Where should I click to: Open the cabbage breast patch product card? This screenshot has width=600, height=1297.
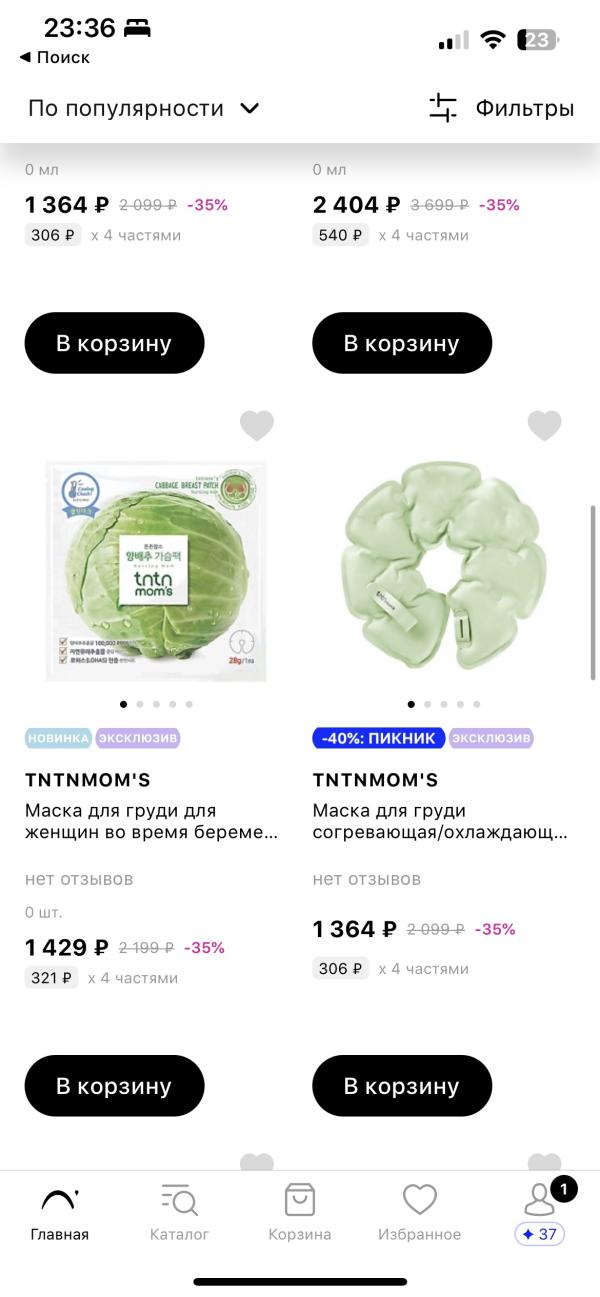coord(156,572)
